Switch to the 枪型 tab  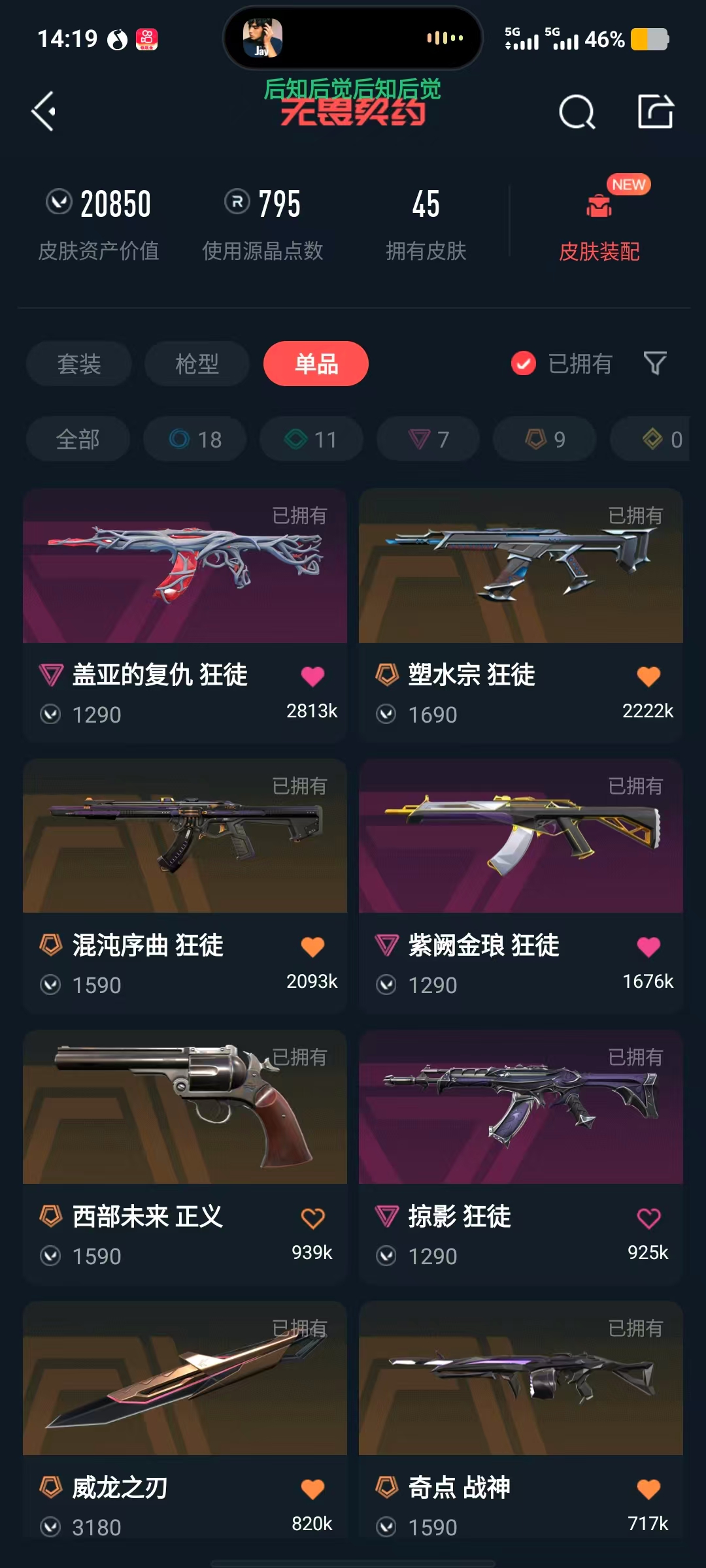197,364
